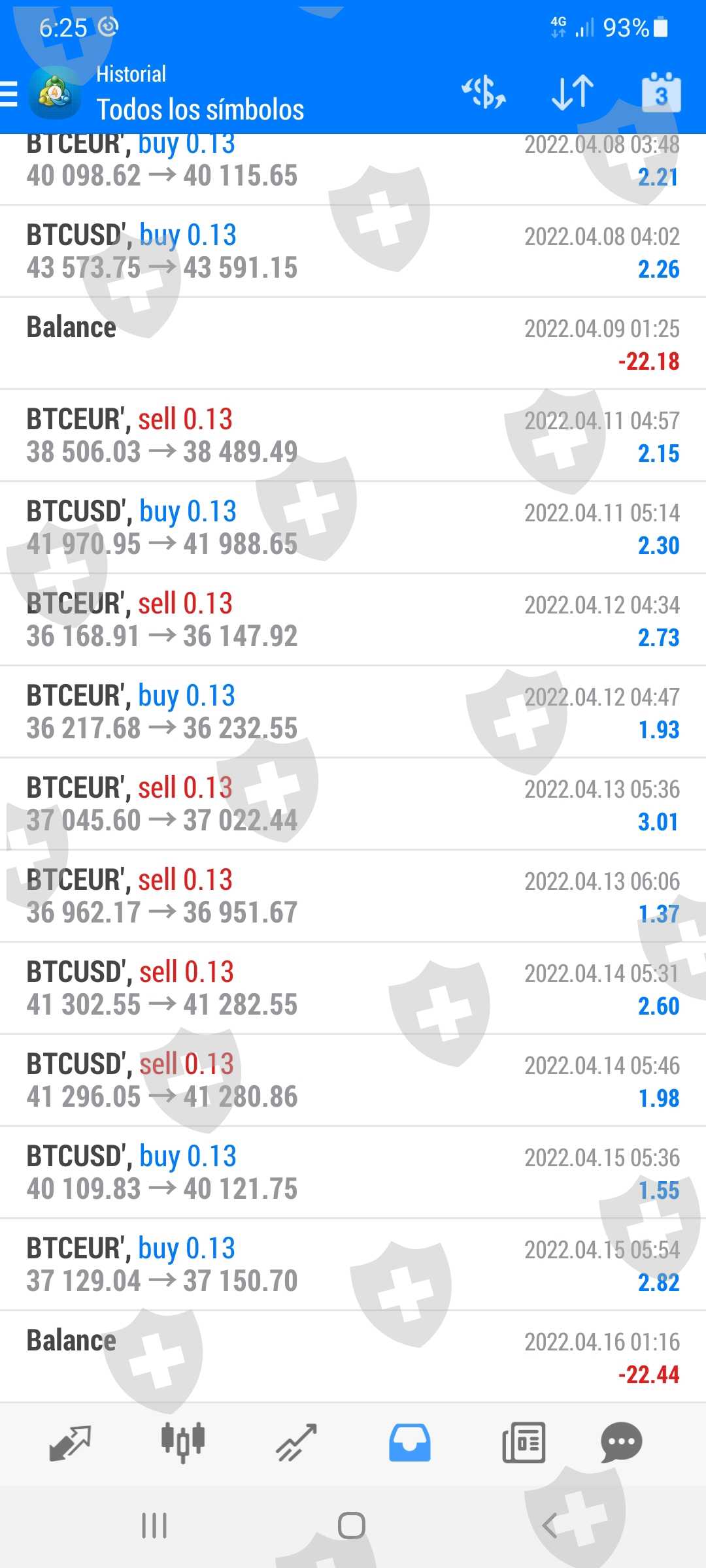Open the calendar date range picker
The height and width of the screenshot is (1568, 706).
coord(661,93)
